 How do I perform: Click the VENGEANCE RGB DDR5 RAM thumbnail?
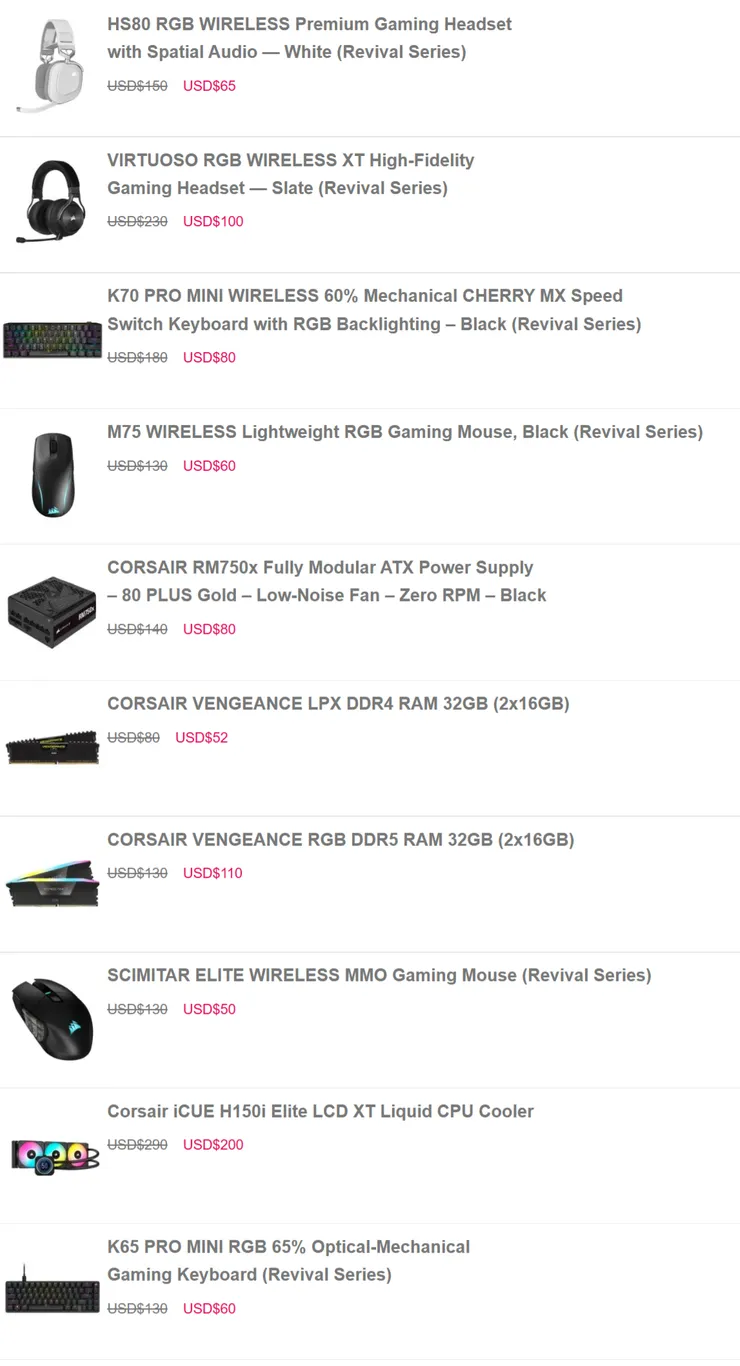(x=51, y=883)
